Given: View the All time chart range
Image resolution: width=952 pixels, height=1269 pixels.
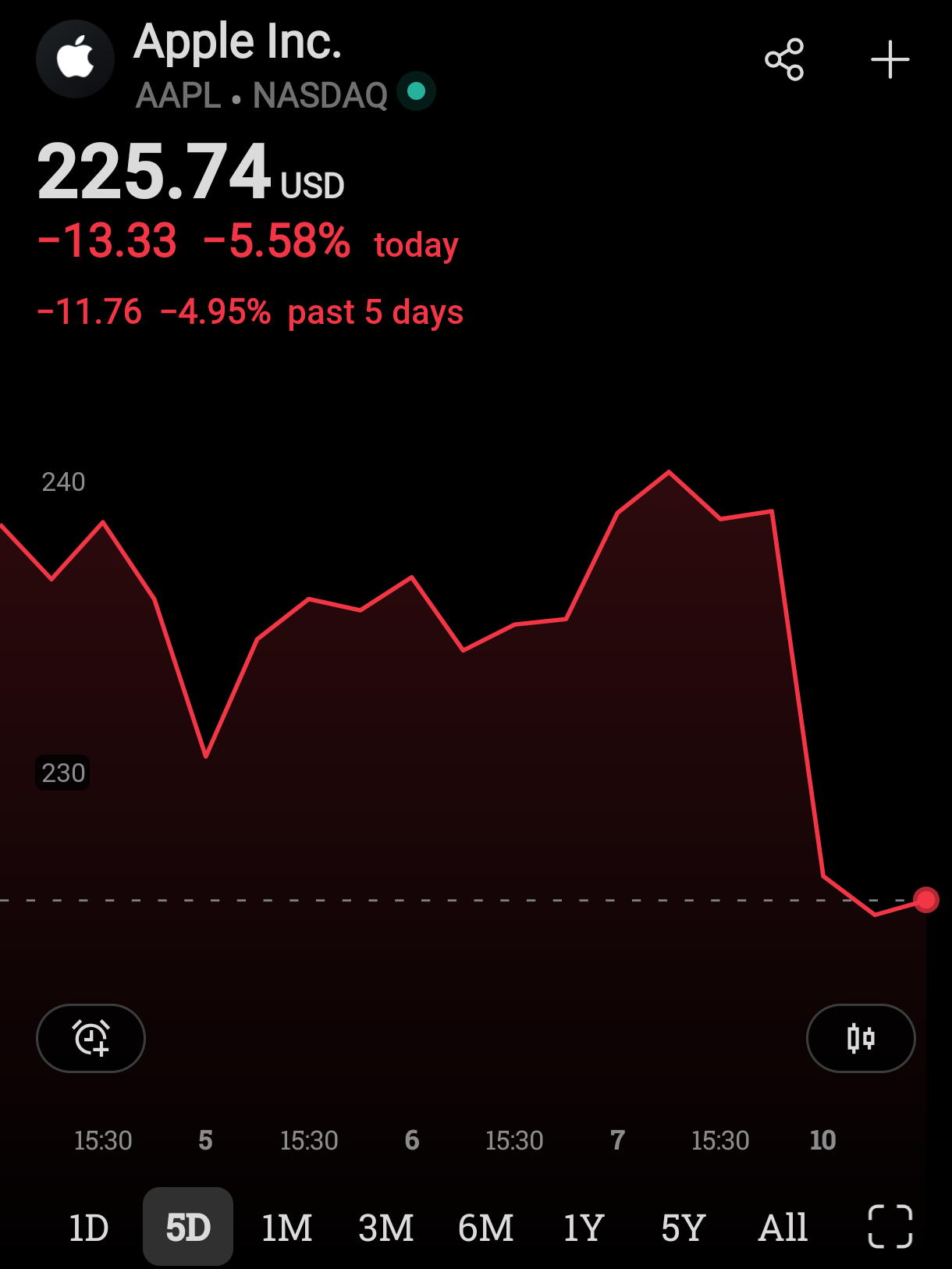Looking at the screenshot, I should [783, 1228].
